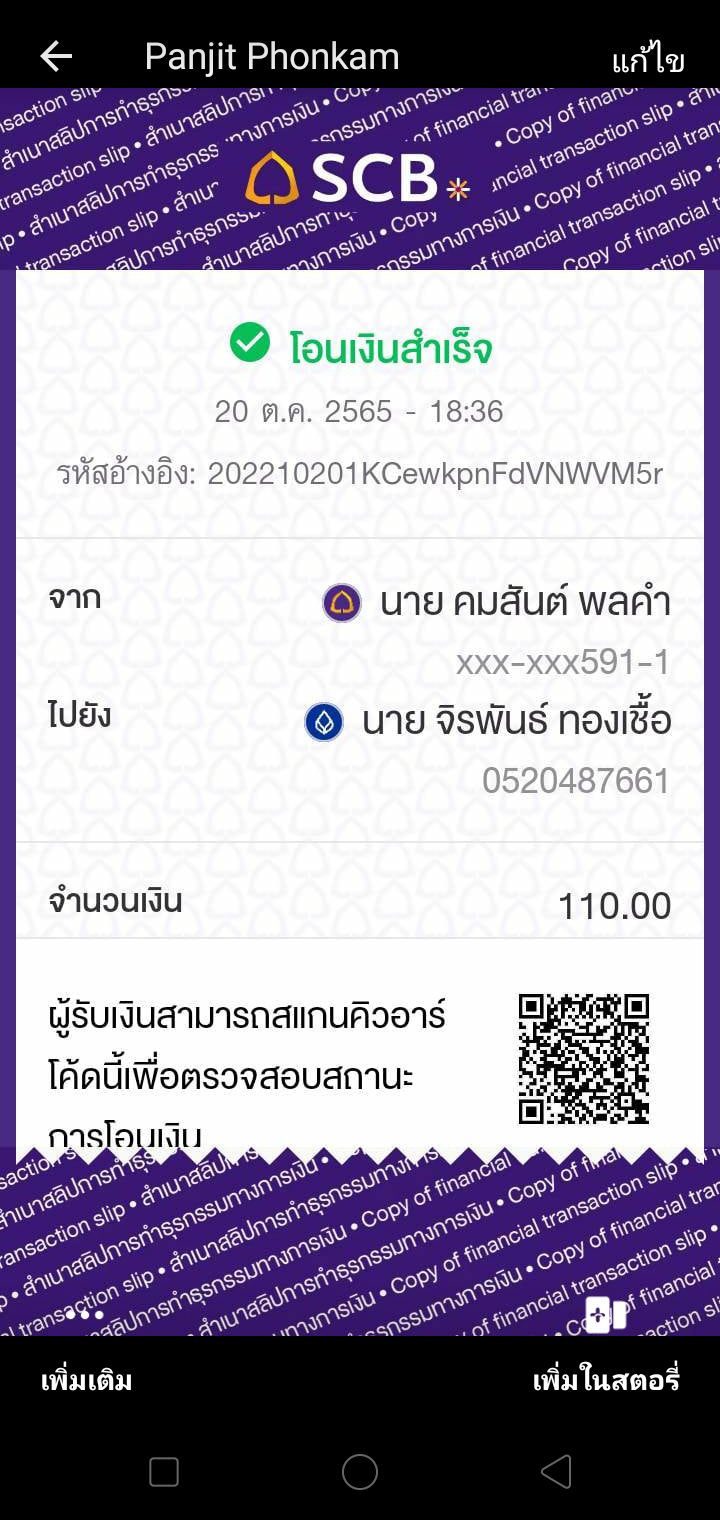This screenshot has width=720, height=1520.
Task: Tap แก้ไข to edit
Action: (648, 60)
